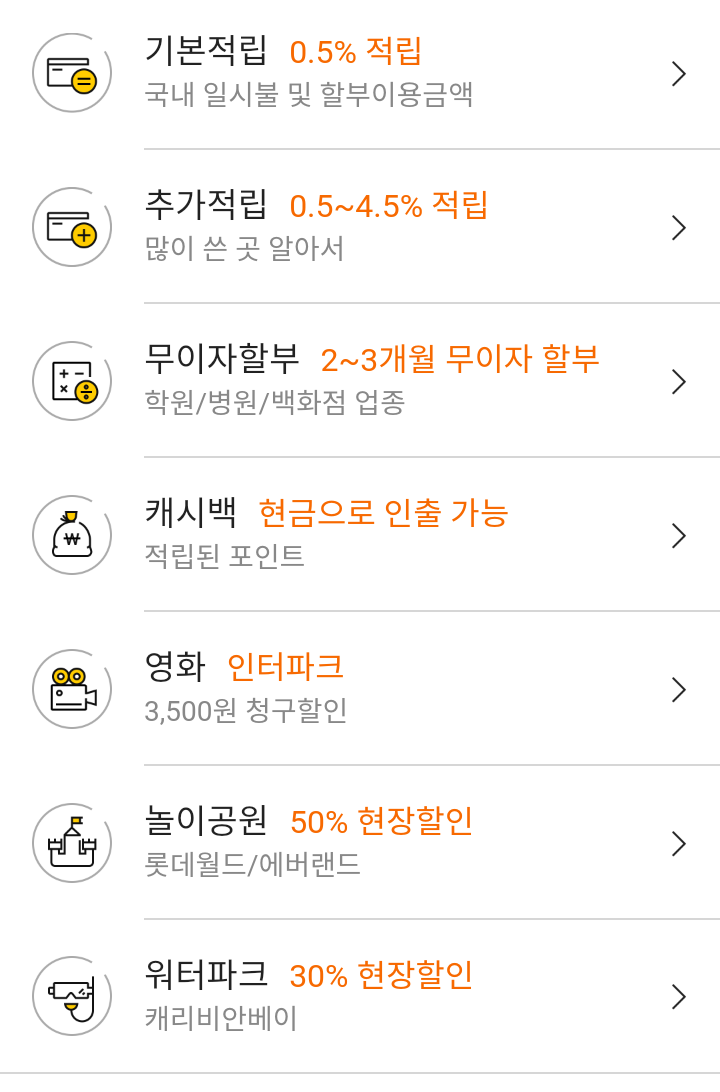
Task: Open the 워터파크 30% 현장할인 row
Action: point(360,996)
